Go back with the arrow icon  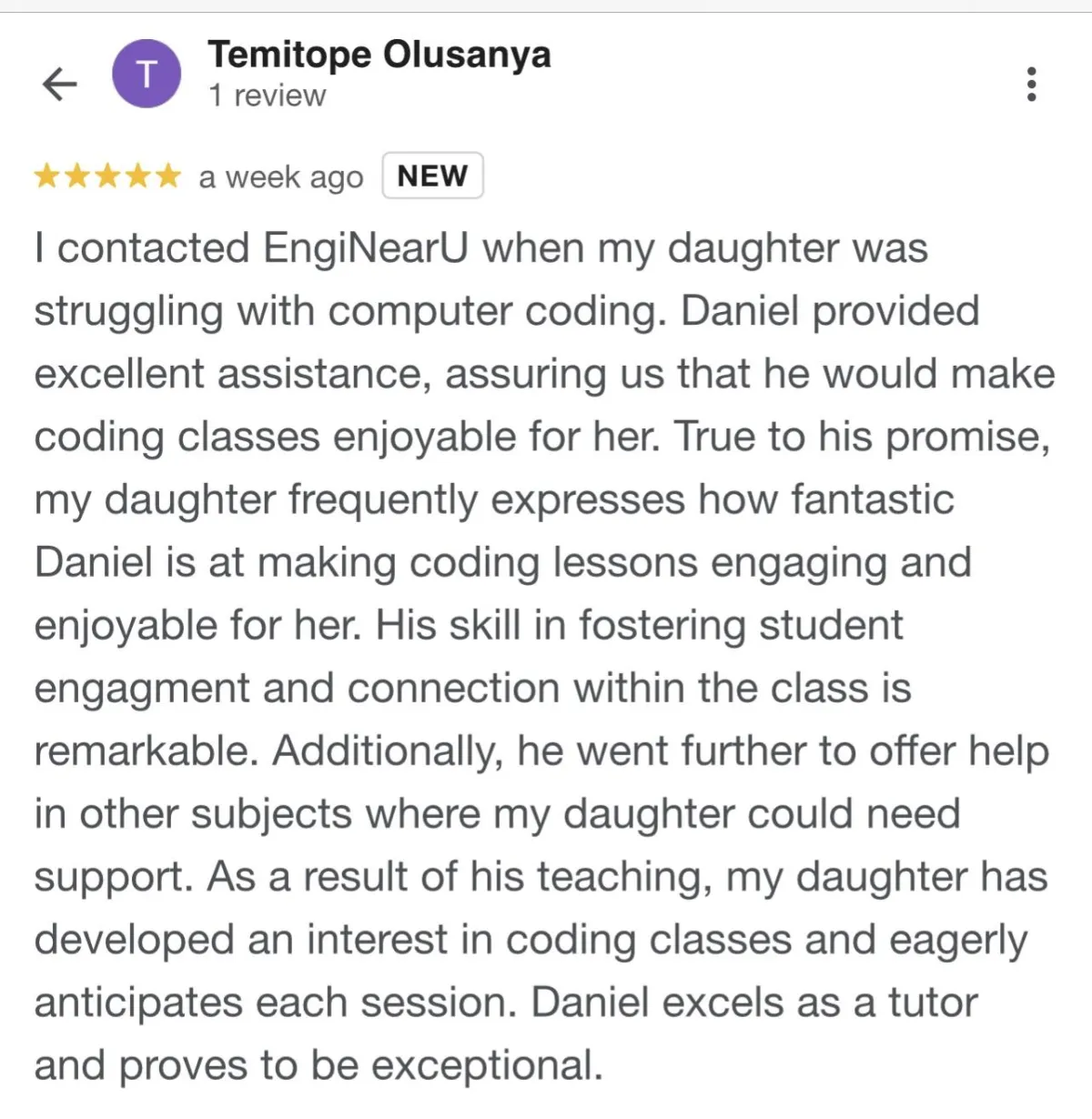(x=60, y=84)
